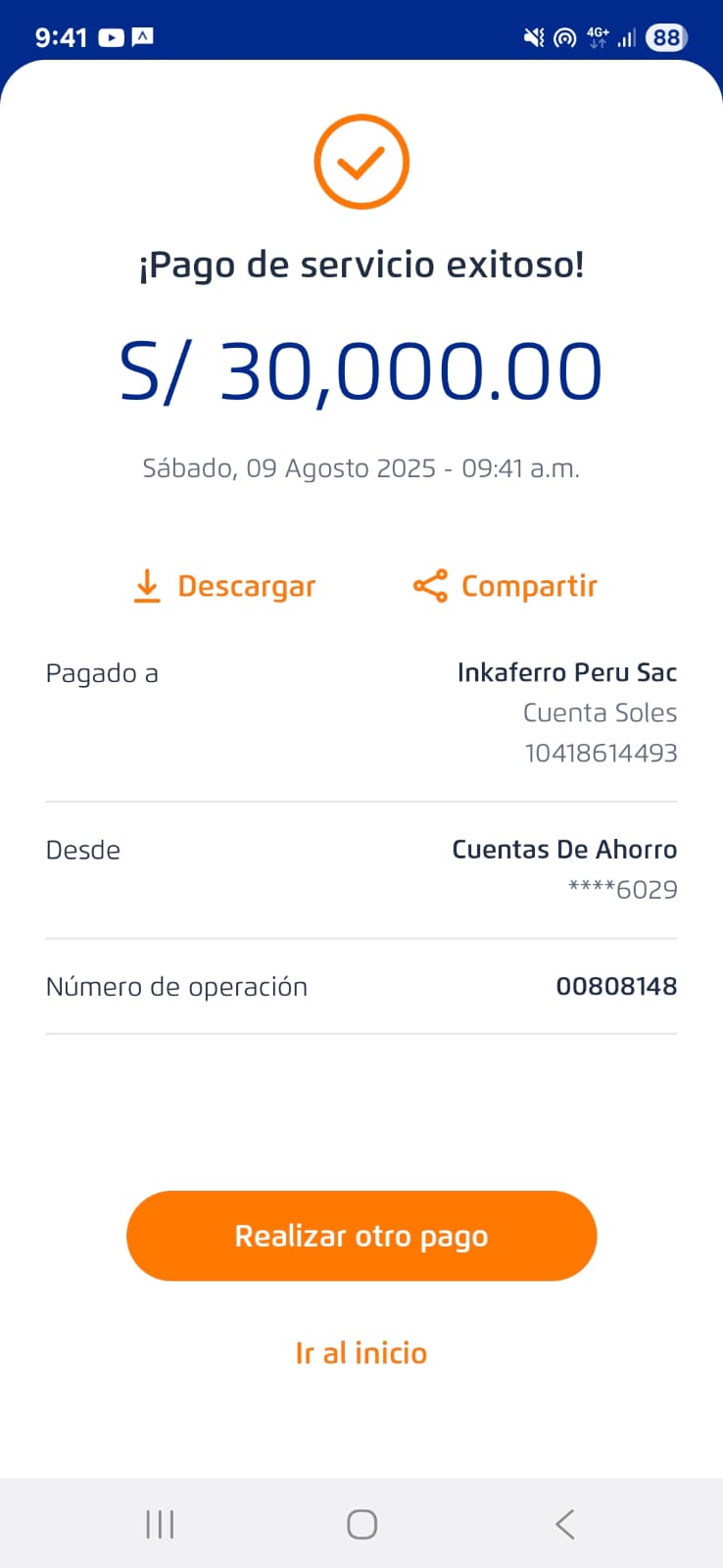Tap the system back arrow

564,1524
